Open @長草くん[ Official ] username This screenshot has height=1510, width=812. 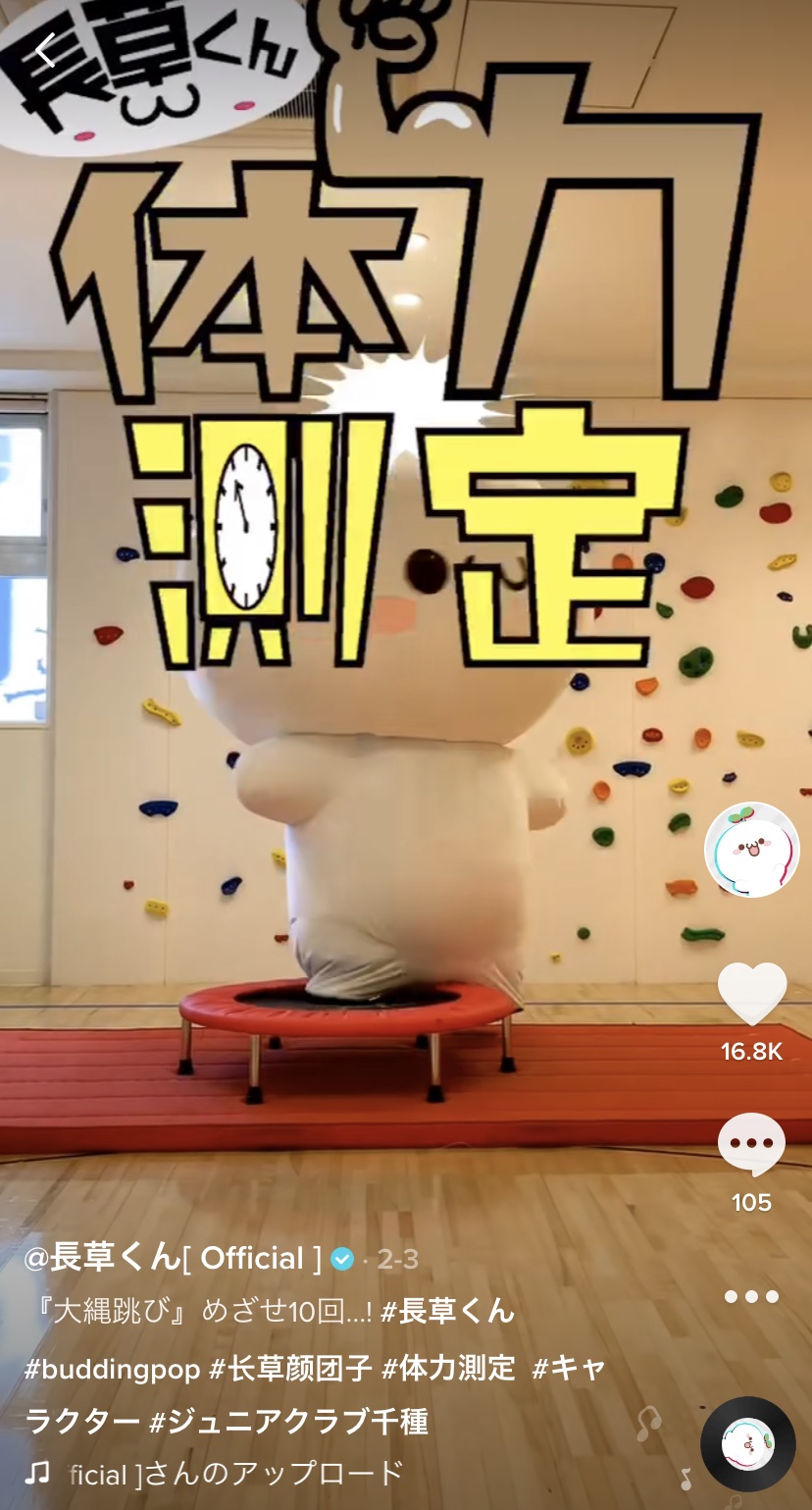173,1258
